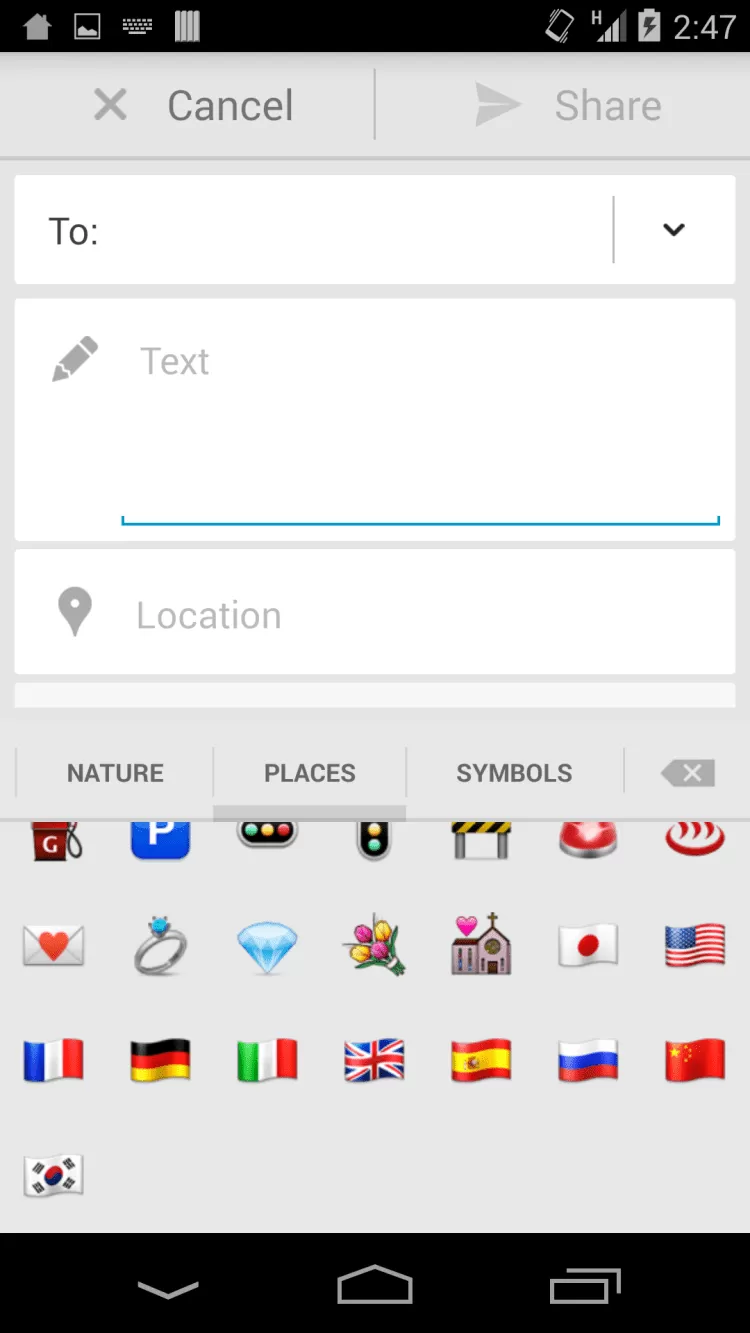Viewport: 750px width, 1333px height.
Task: Hide the keyboard with navigation back button
Action: click(167, 1289)
